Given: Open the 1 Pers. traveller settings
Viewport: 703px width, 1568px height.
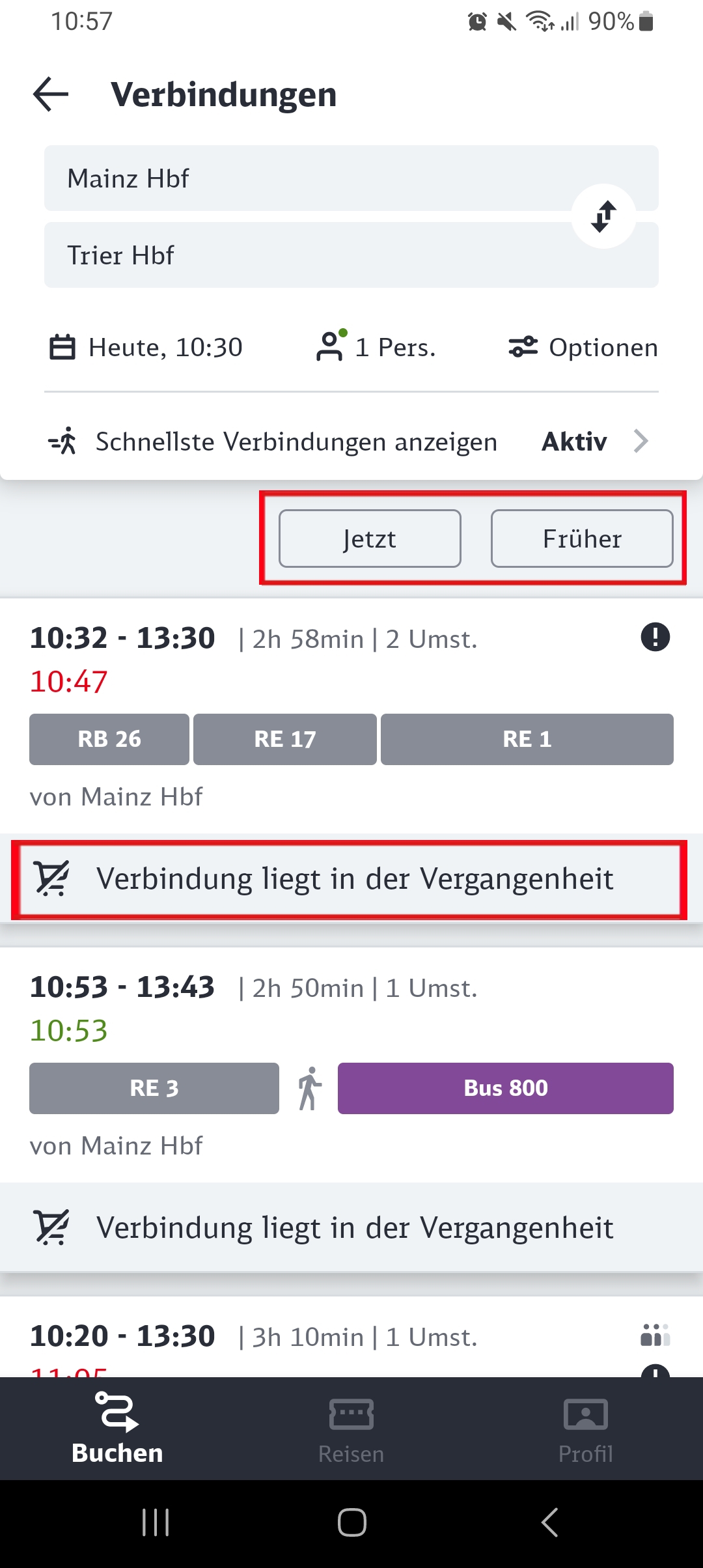Looking at the screenshot, I should tap(376, 347).
